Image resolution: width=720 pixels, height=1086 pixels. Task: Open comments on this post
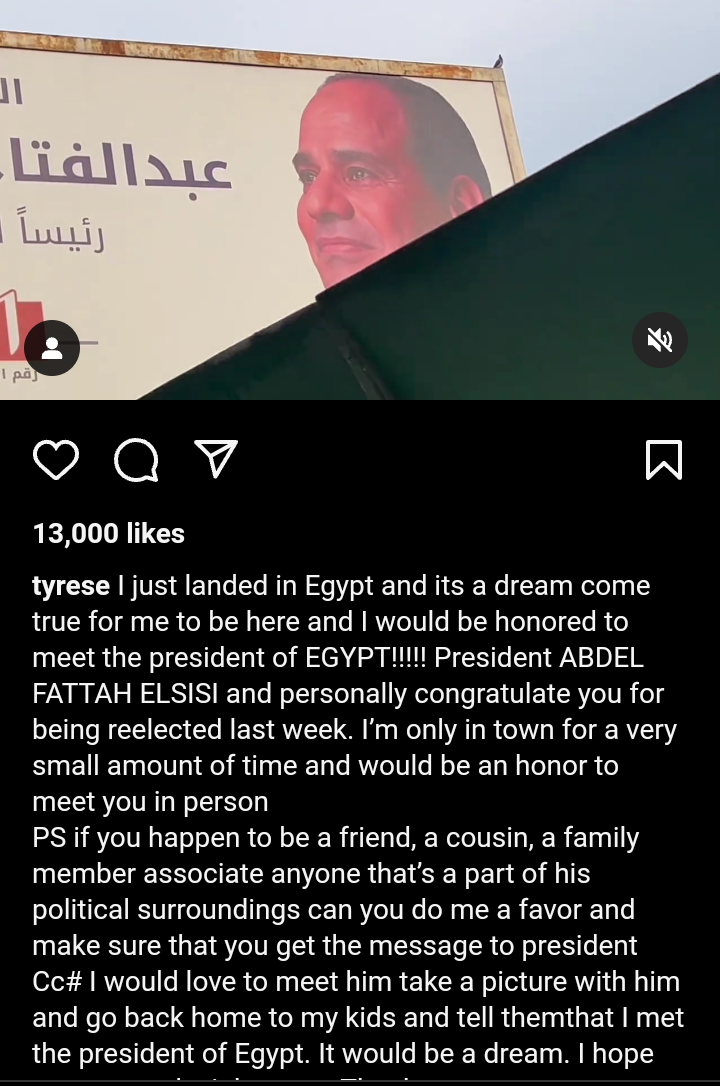pyautogui.click(x=136, y=461)
